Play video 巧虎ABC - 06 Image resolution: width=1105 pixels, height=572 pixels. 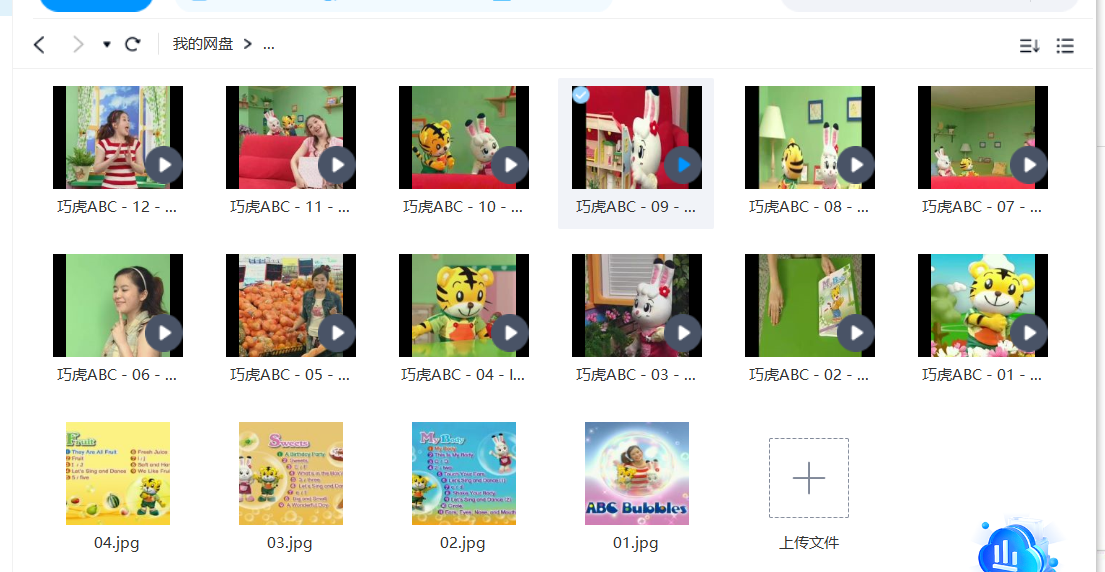[x=164, y=334]
